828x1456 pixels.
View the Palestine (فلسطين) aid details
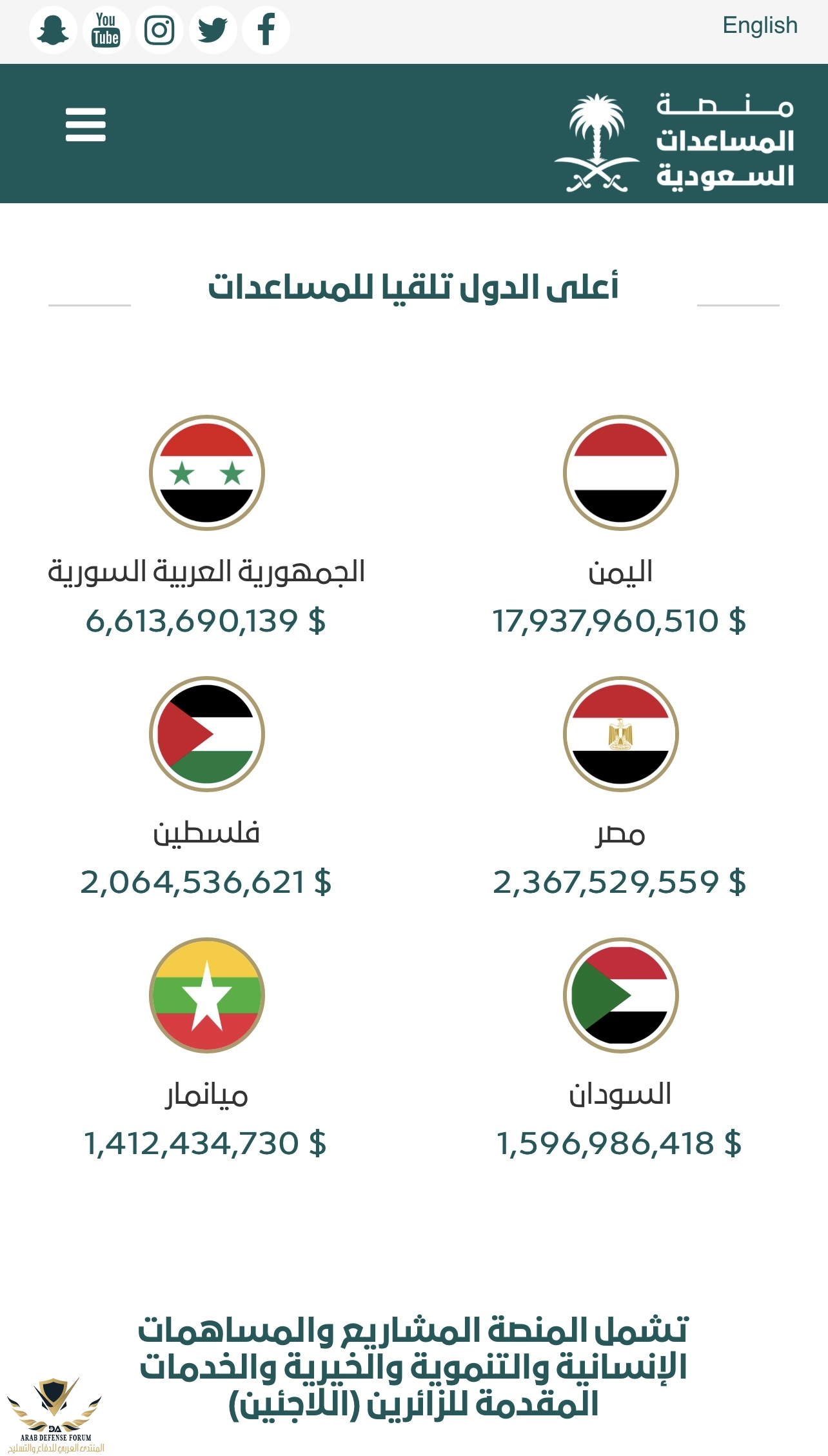(206, 735)
